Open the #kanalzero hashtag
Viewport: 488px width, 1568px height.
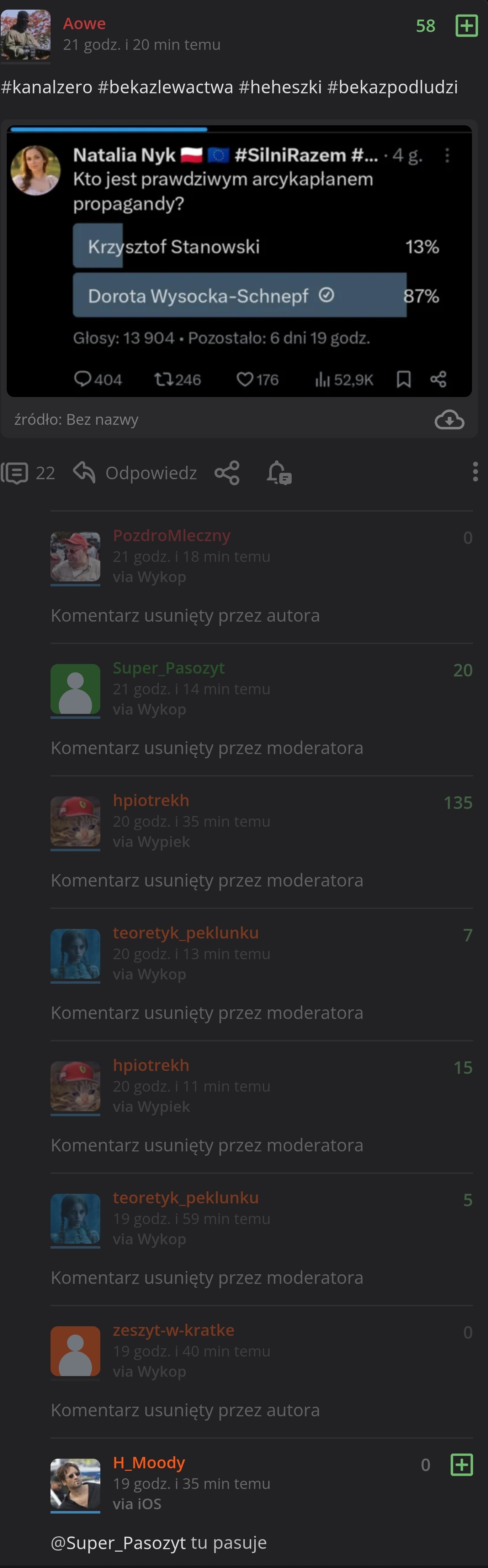tap(47, 87)
